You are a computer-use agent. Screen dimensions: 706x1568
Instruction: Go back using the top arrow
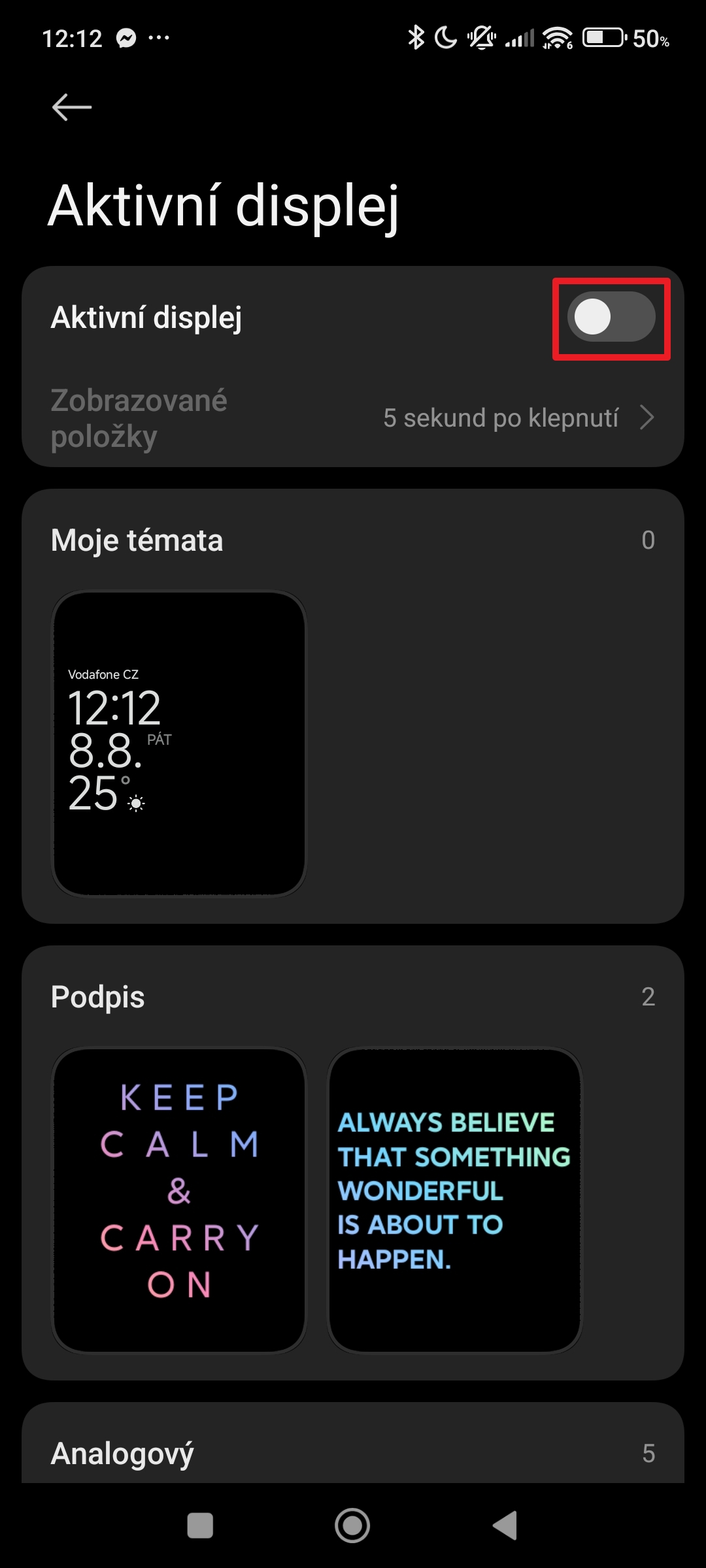coord(72,107)
